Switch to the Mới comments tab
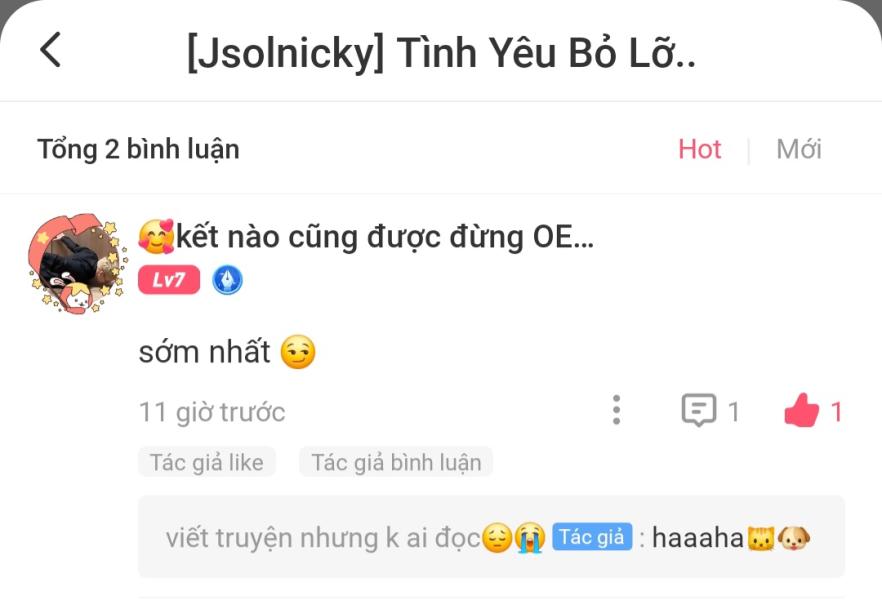This screenshot has height=600, width=882. click(798, 149)
